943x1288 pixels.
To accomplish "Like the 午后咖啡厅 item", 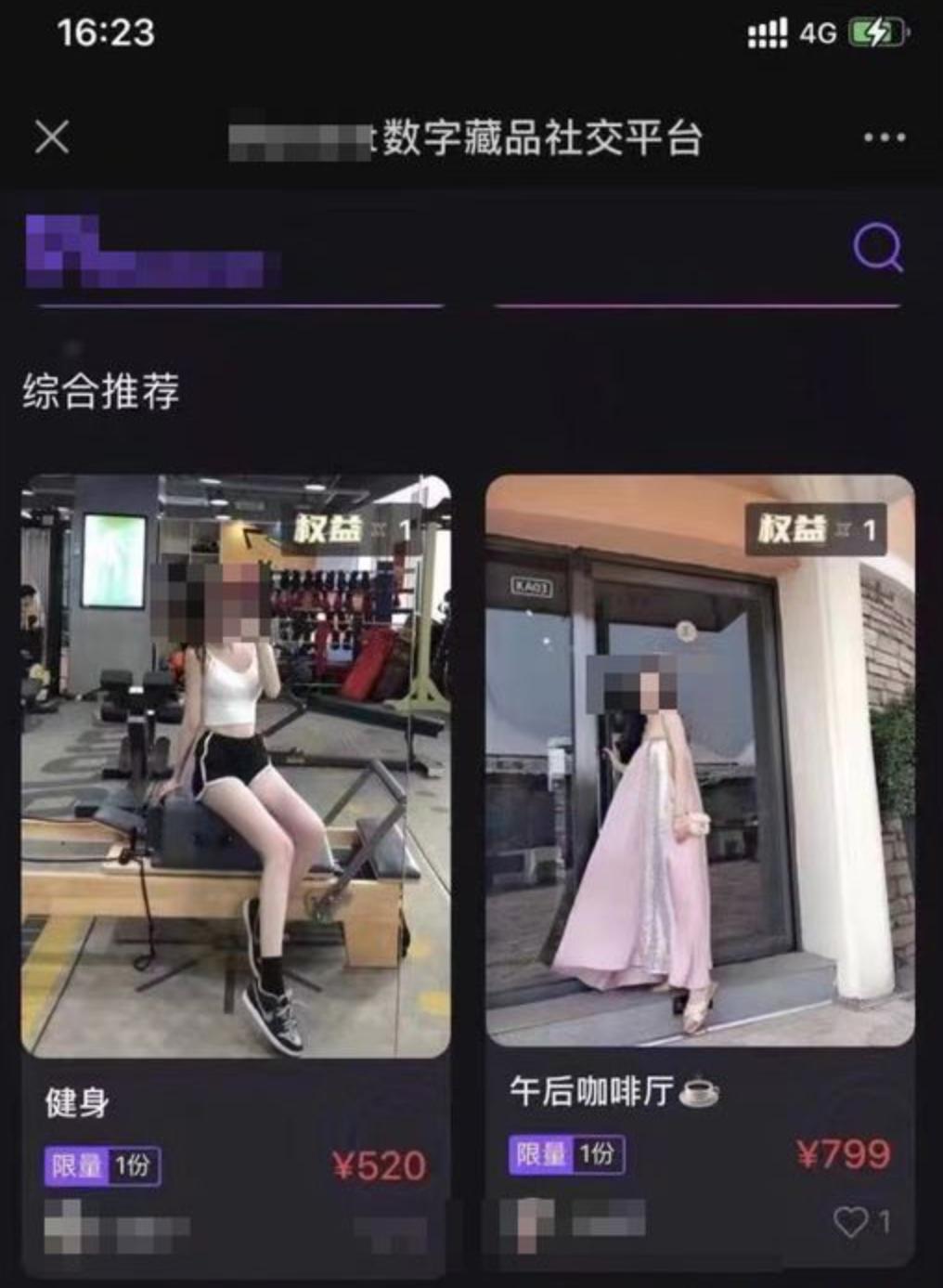I will pos(851,1222).
